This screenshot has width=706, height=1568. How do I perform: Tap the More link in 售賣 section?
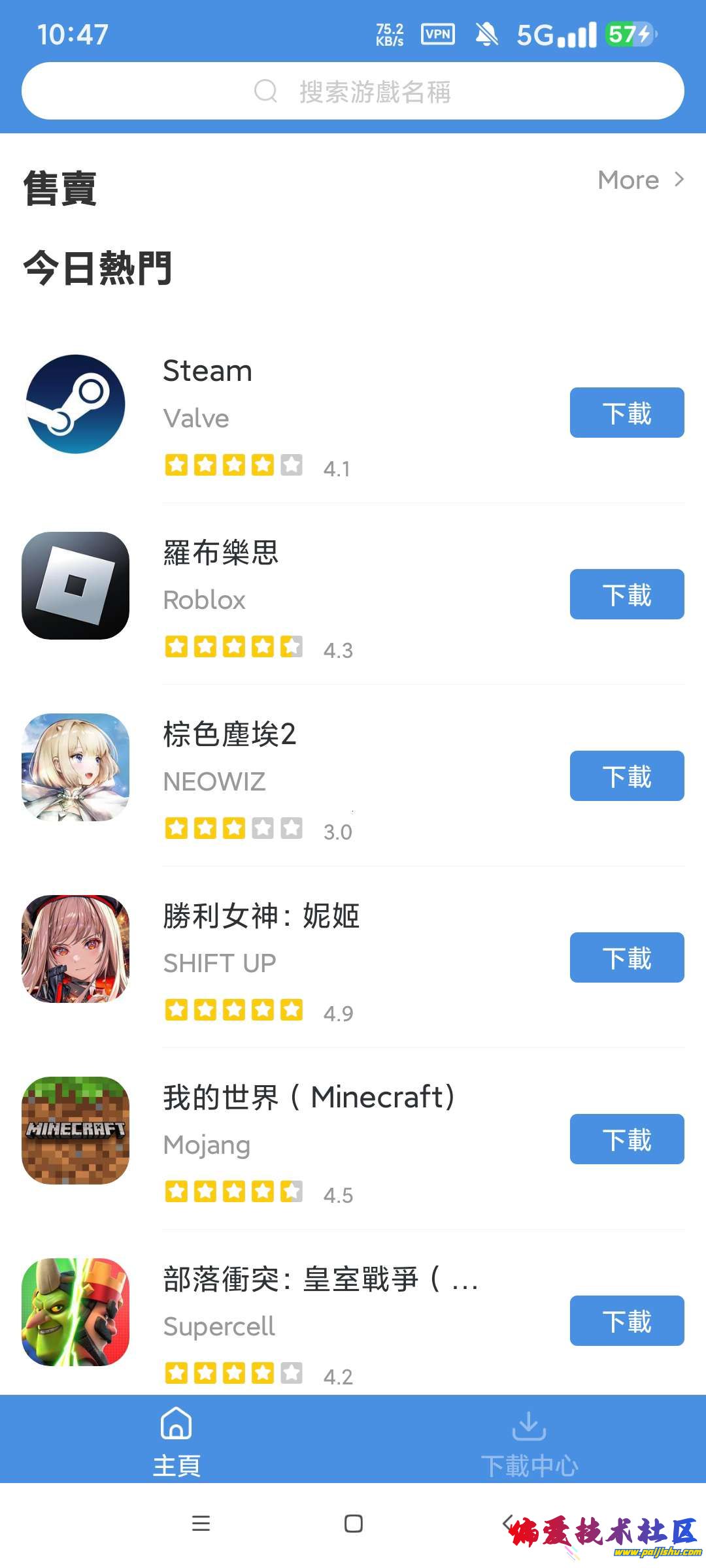point(628,180)
